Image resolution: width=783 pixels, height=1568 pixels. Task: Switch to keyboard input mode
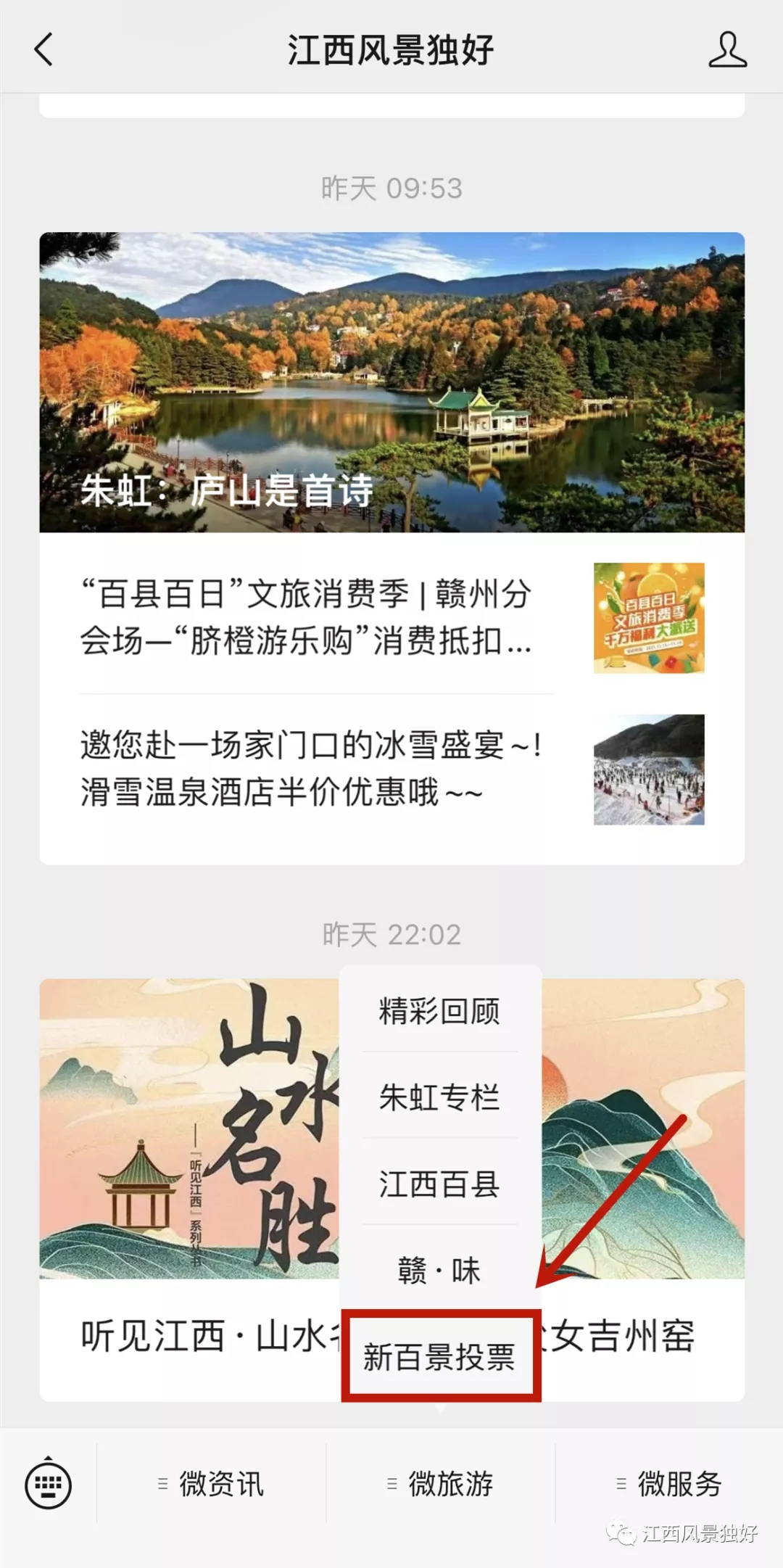48,1484
